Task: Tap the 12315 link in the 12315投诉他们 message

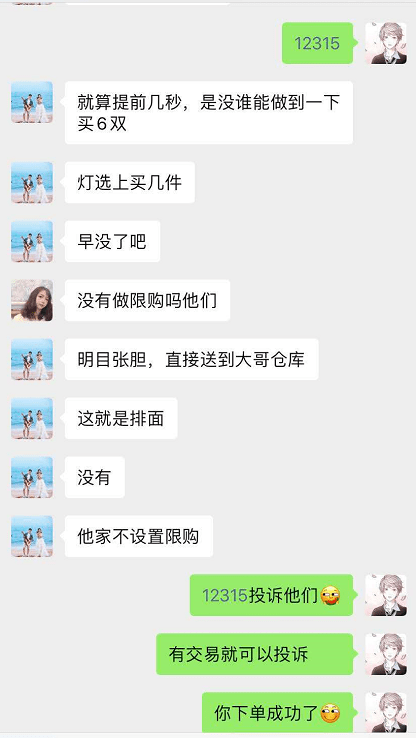Action: click(224, 595)
